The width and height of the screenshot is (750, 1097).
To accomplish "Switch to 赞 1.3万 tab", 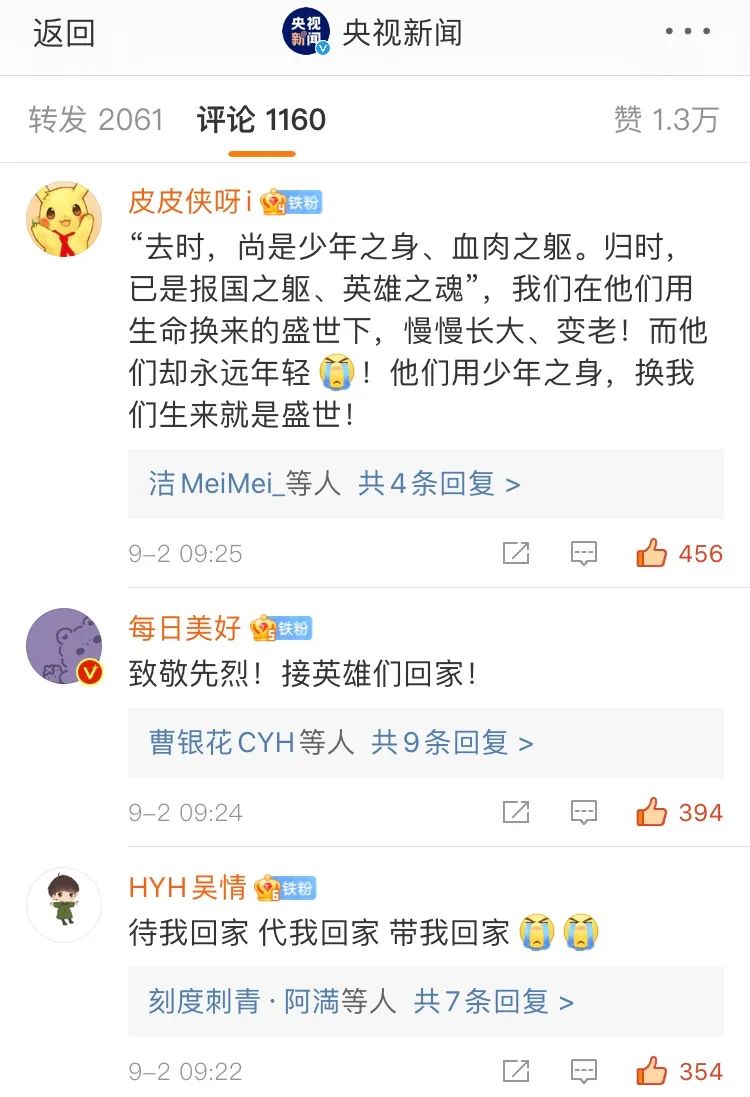I will pos(666,120).
